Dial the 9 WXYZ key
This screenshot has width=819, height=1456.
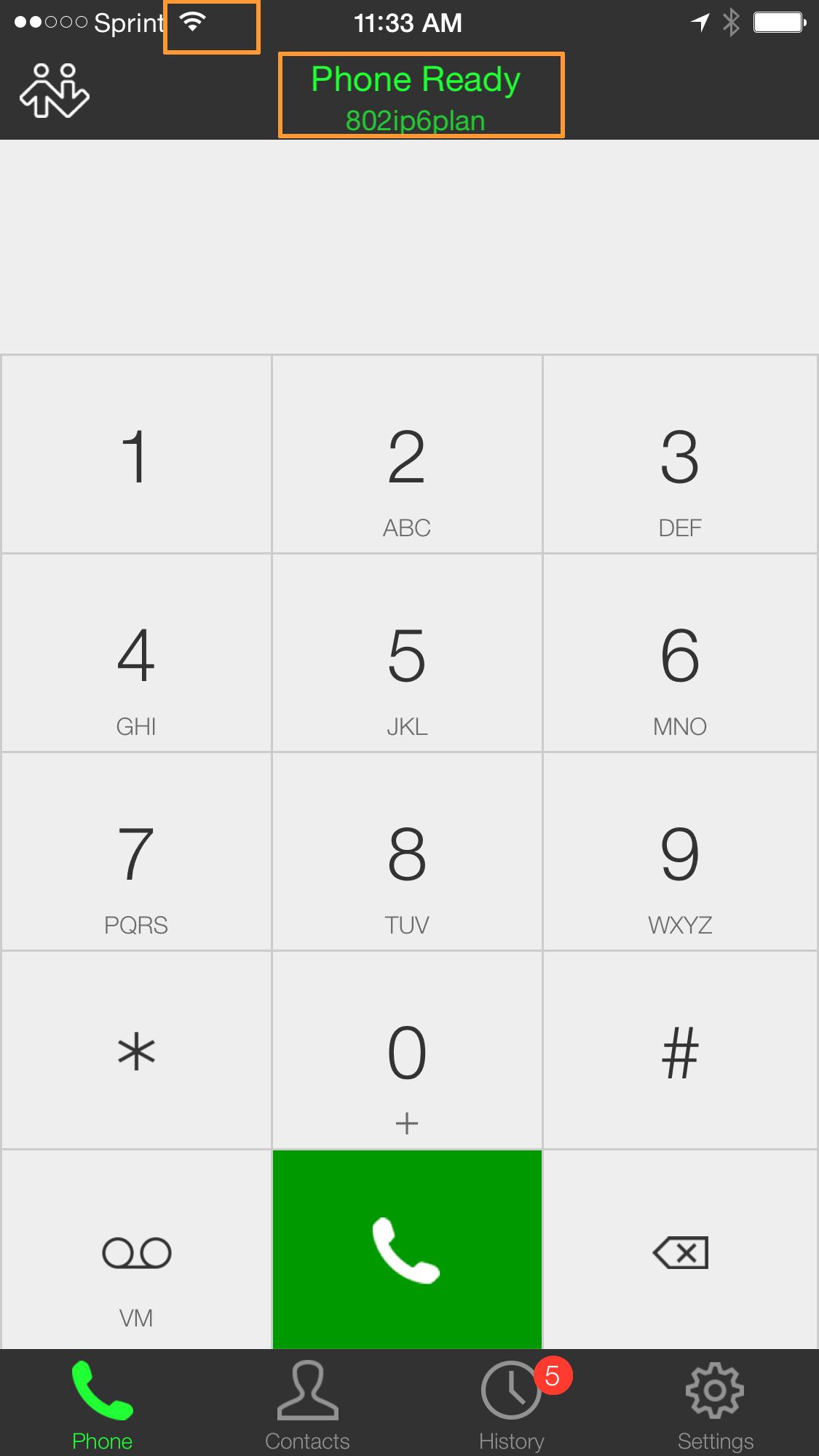[680, 851]
